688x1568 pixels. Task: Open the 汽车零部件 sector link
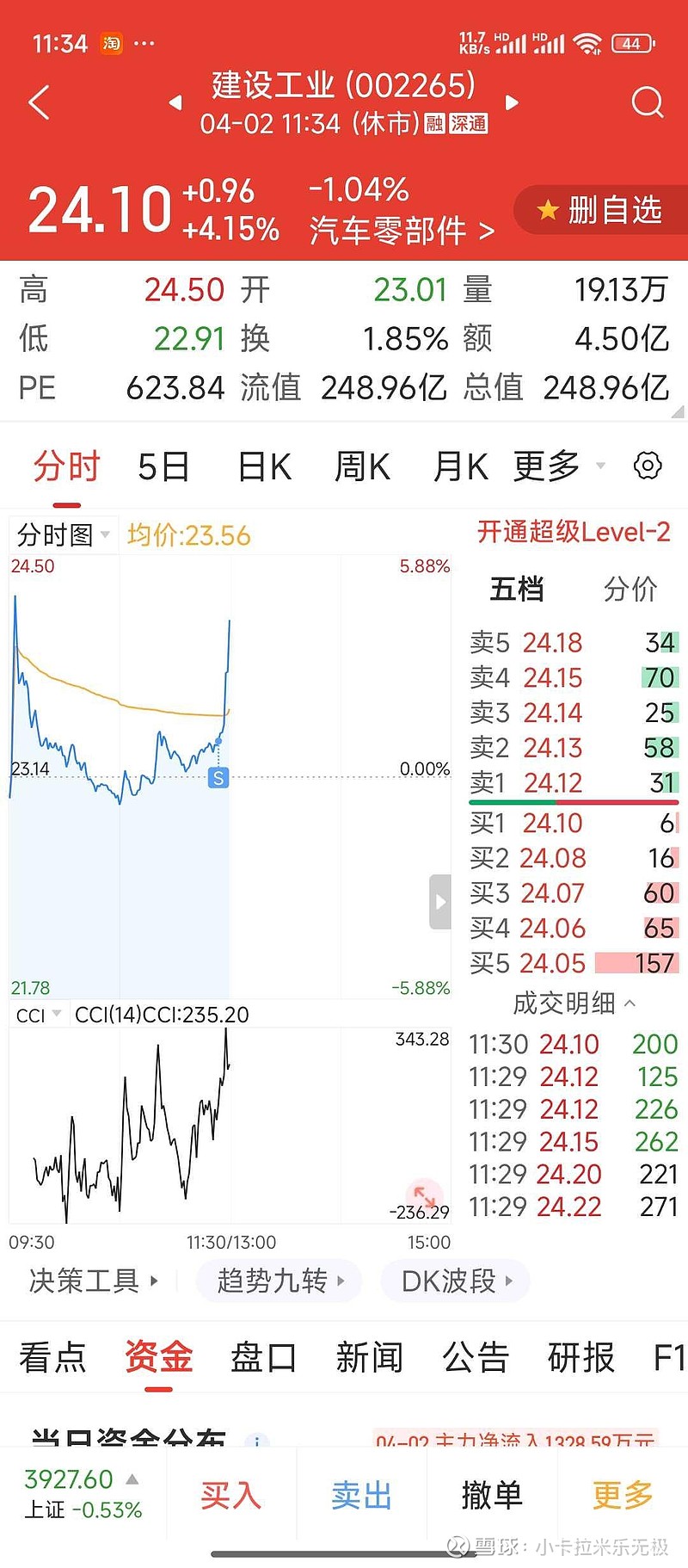click(401, 231)
